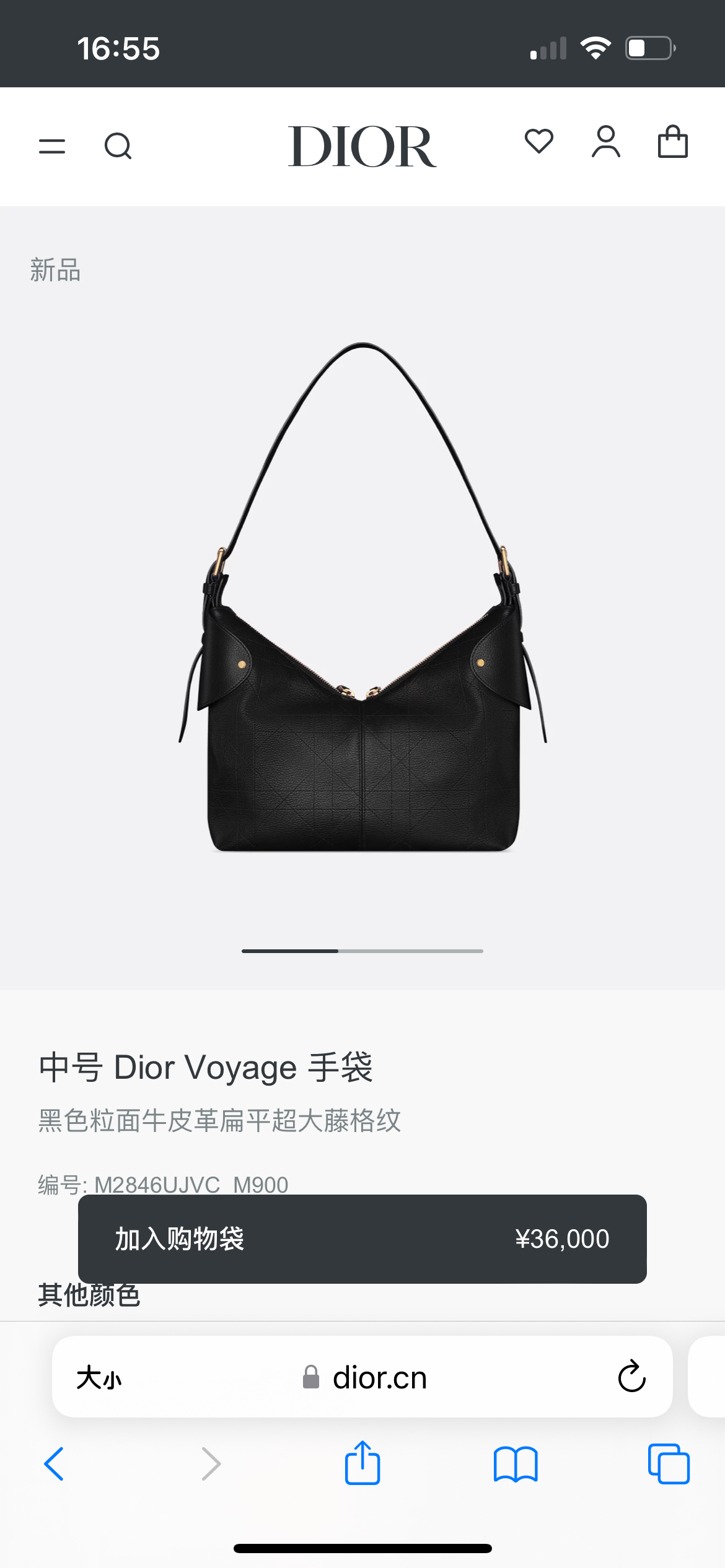Tap the DIOR logo to go home
This screenshot has width=725, height=1568.
(362, 146)
